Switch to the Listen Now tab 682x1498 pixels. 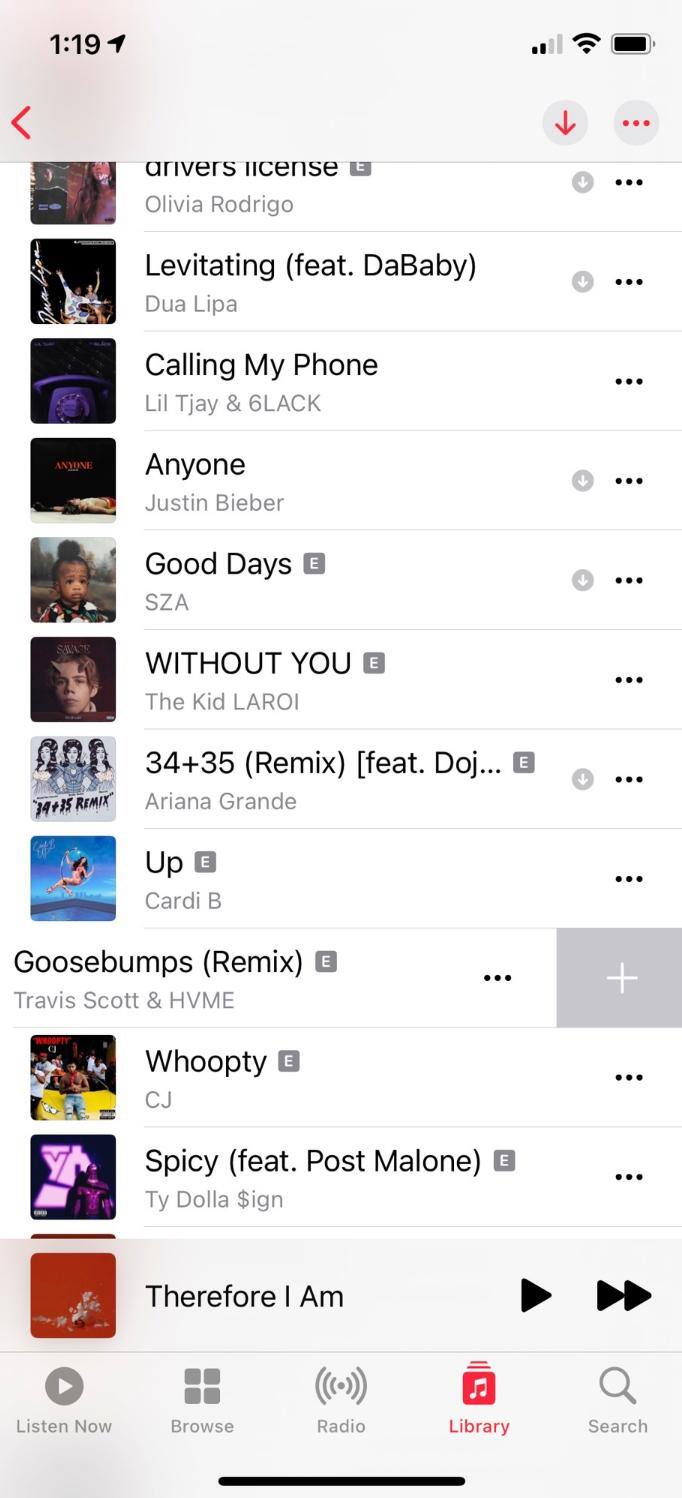64,1400
